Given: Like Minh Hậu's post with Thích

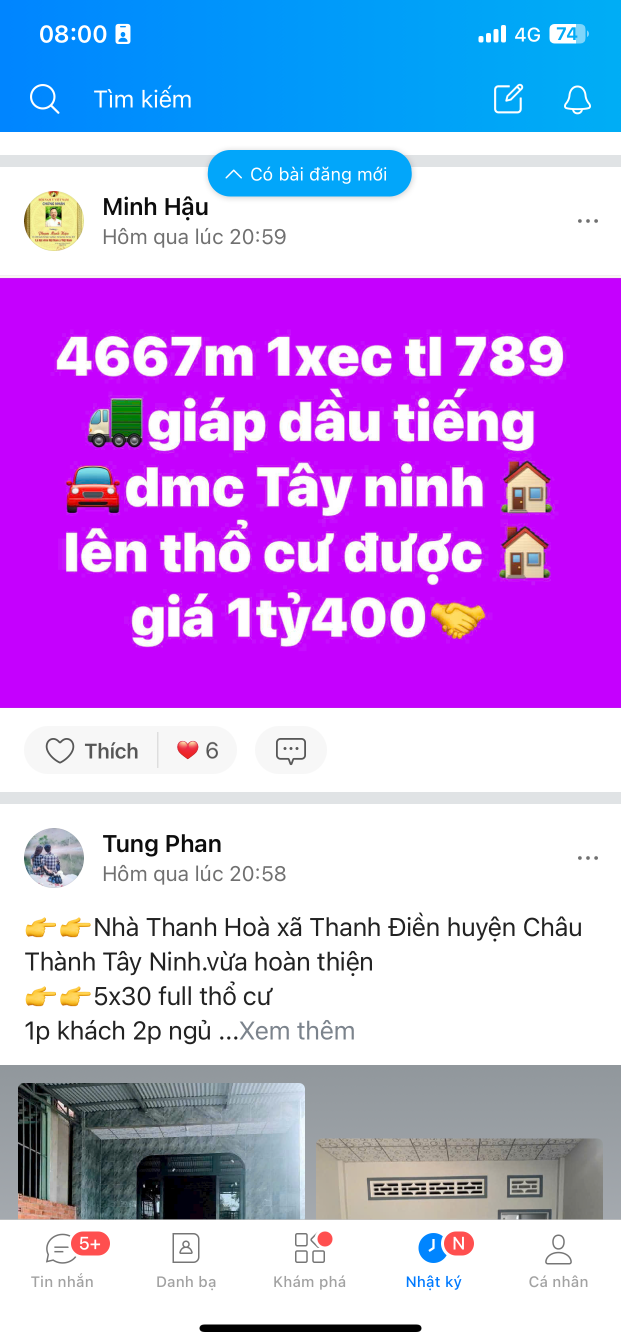Looking at the screenshot, I should (x=92, y=751).
